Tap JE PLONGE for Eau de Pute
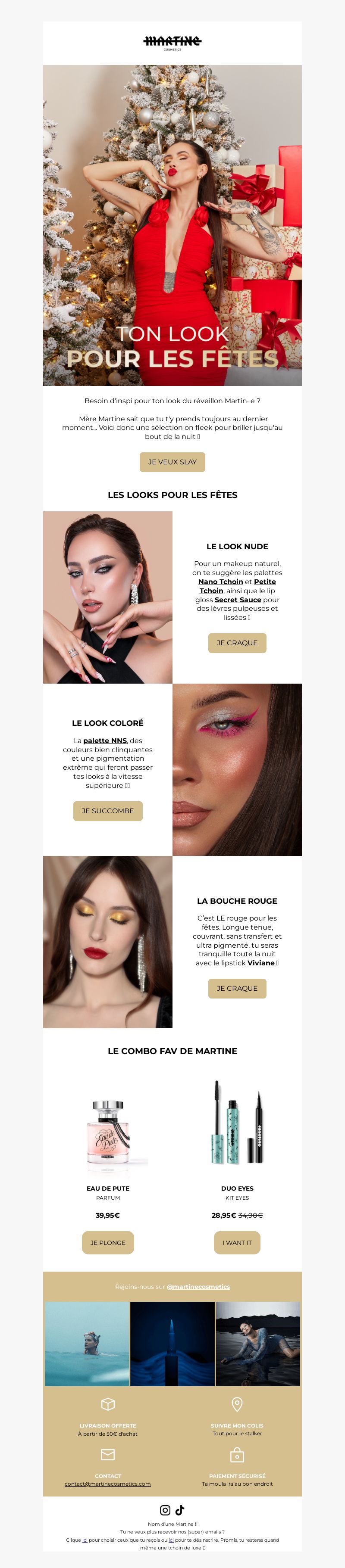 pos(108,1243)
